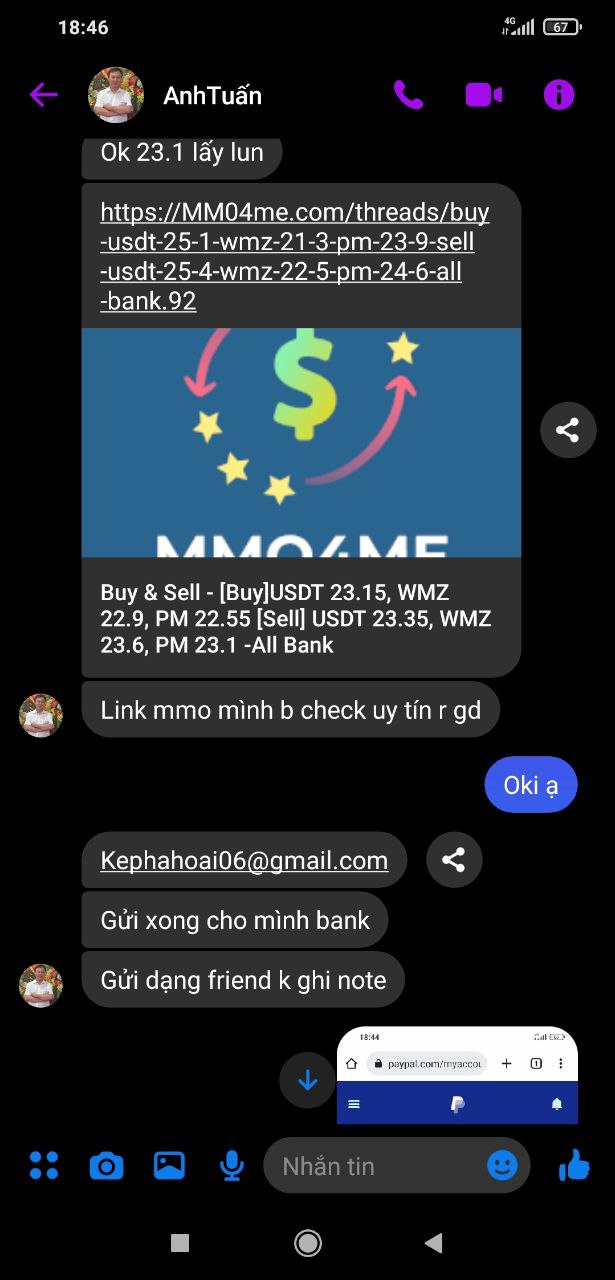Viewport: 615px width, 1280px height.
Task: Open the more apps grid menu
Action: point(44,1165)
